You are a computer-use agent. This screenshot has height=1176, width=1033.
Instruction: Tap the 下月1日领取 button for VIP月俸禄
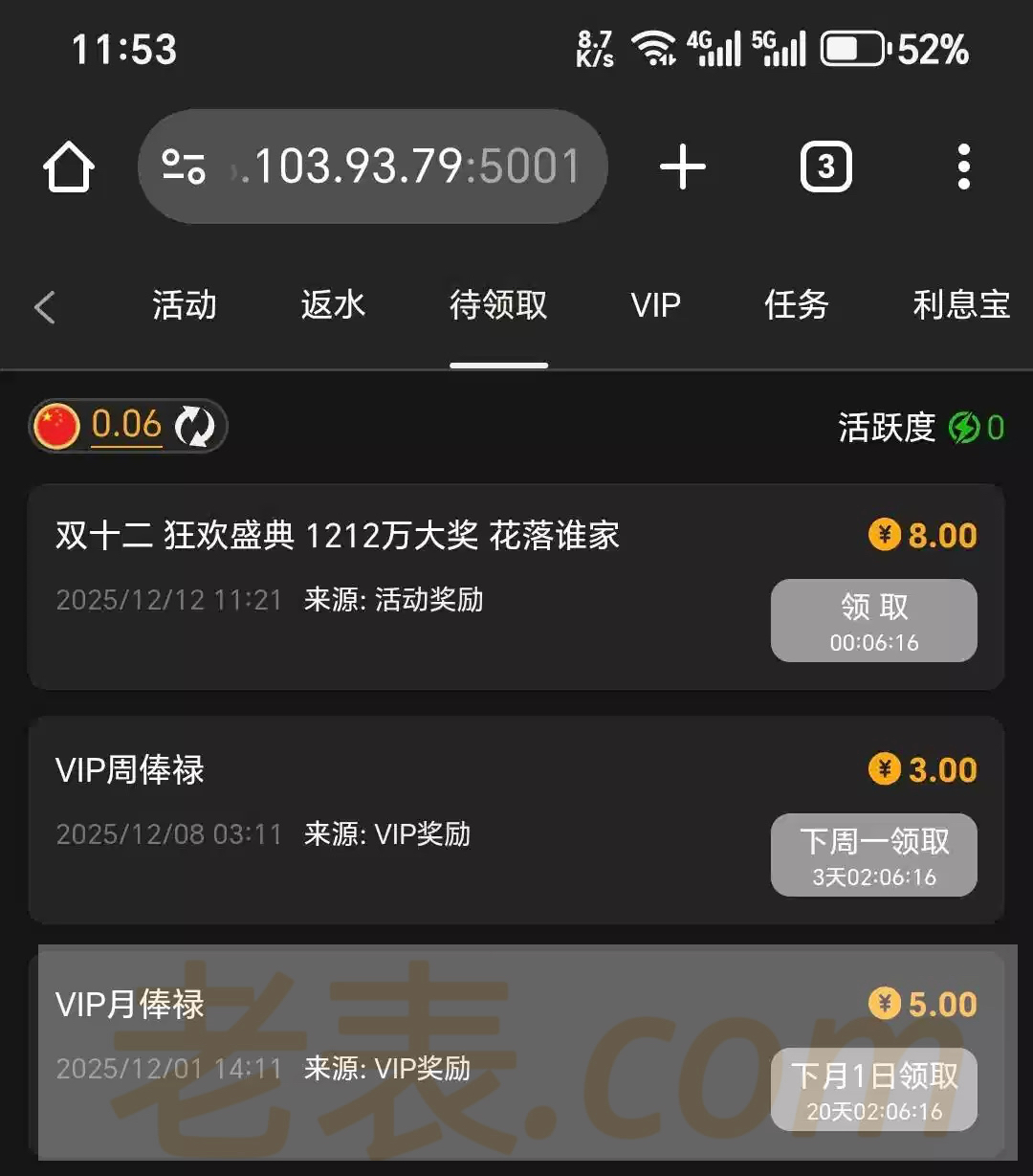click(873, 1089)
